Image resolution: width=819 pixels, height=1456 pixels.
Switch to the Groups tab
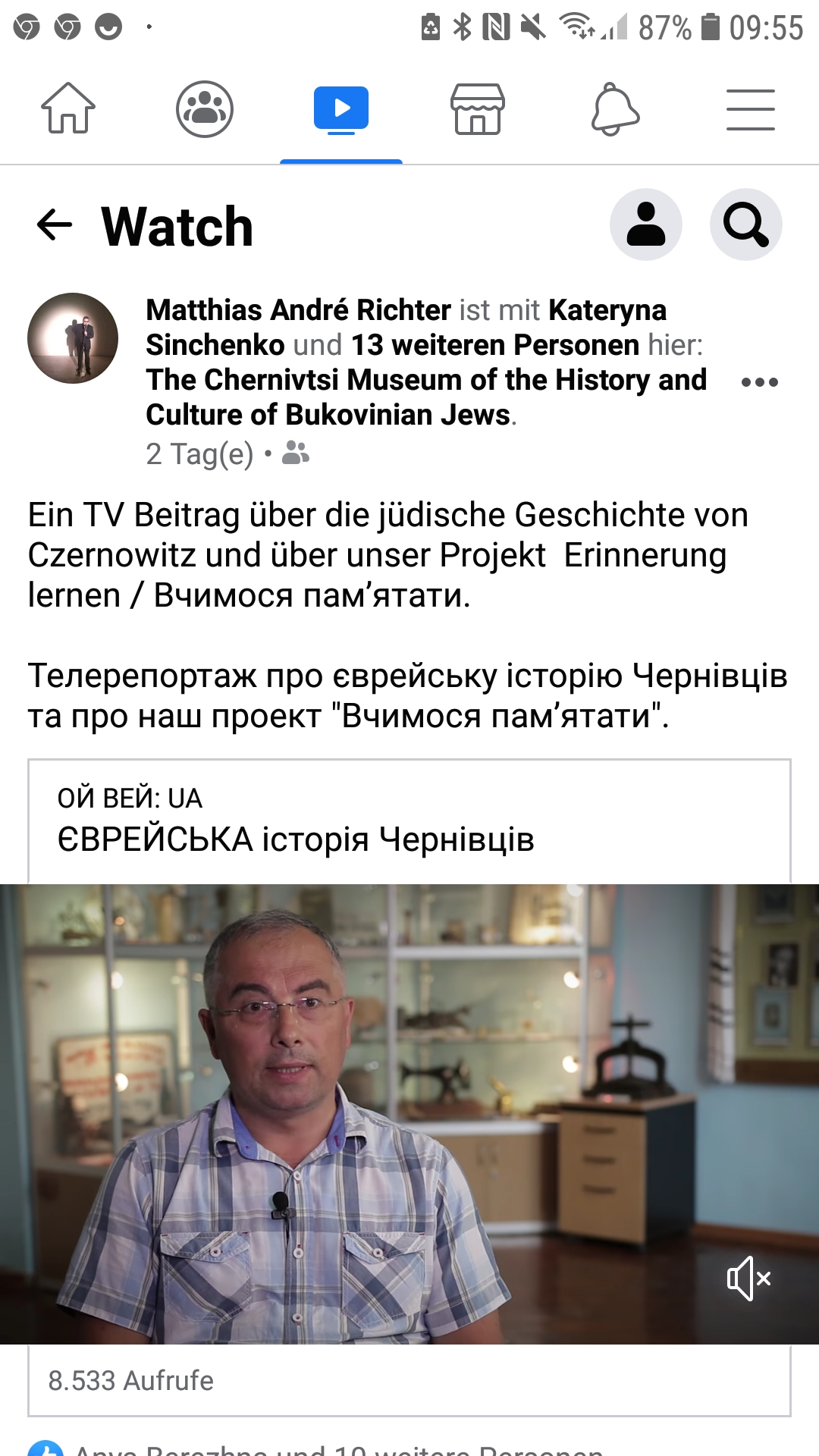pos(205,108)
